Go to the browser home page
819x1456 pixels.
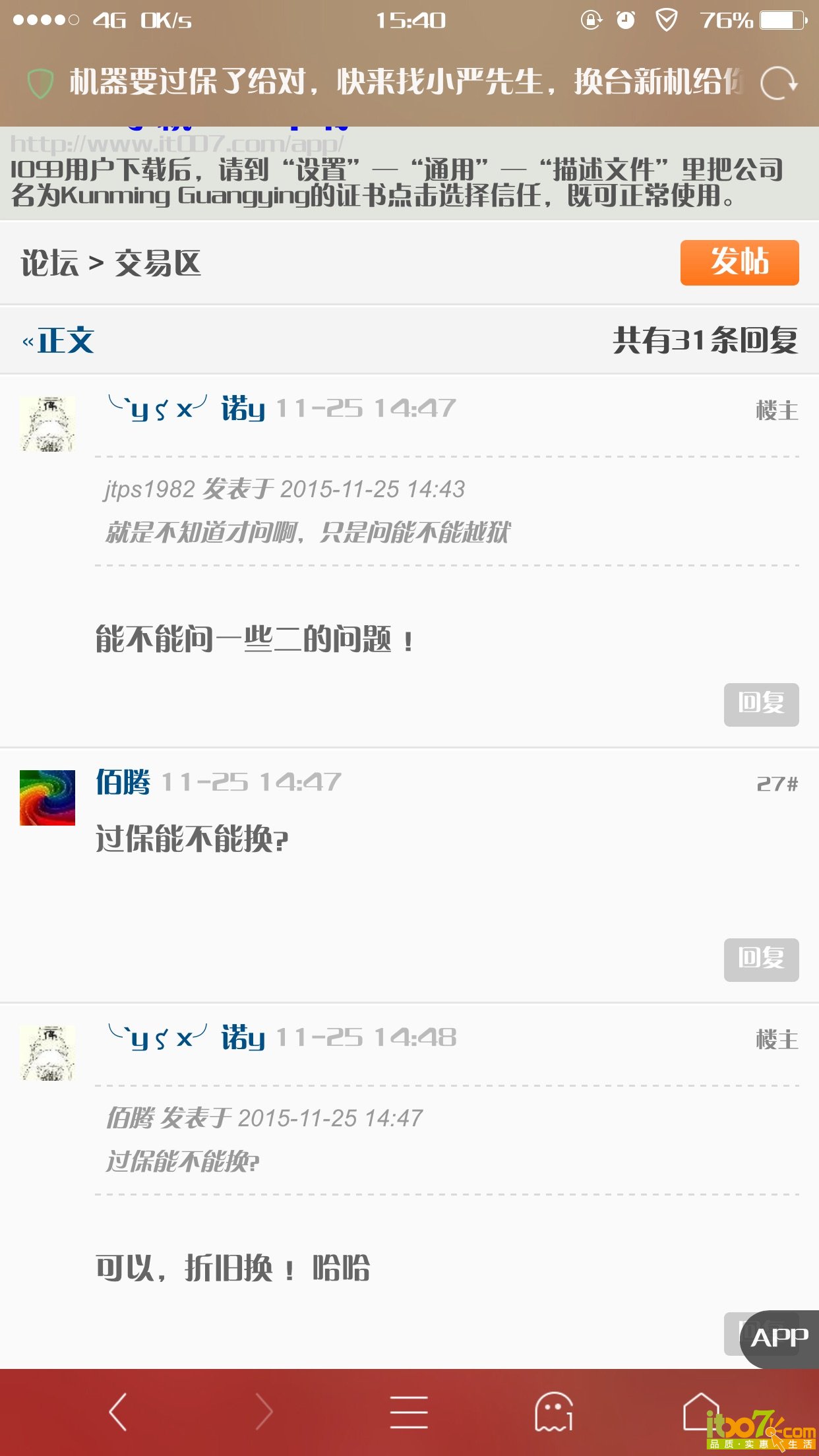[x=700, y=1412]
